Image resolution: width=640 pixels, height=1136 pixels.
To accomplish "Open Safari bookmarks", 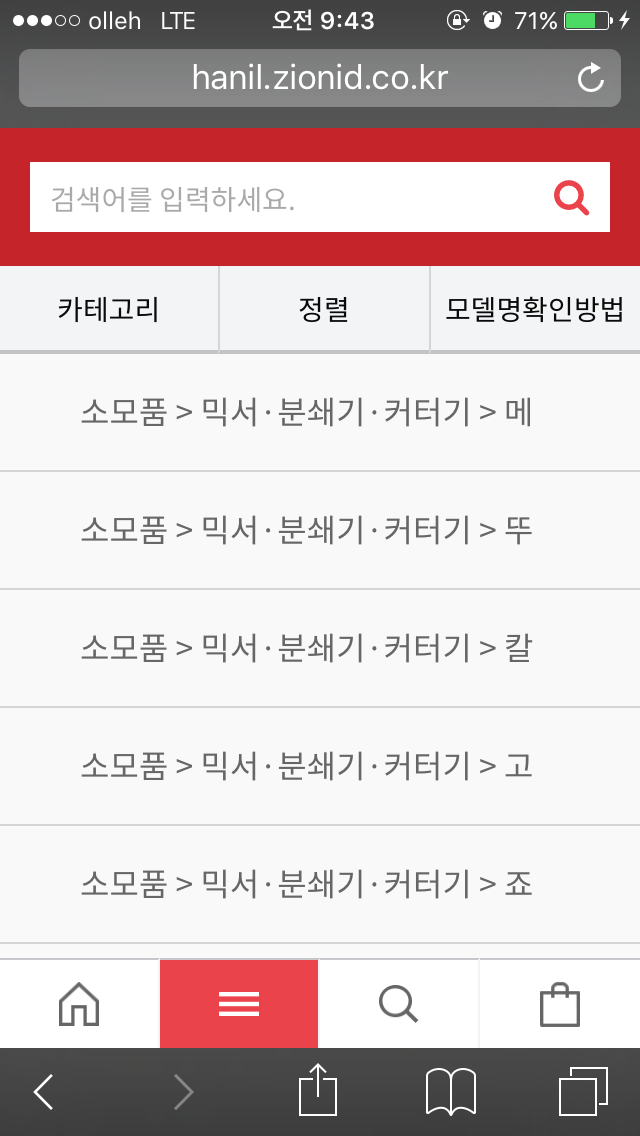I will [x=451, y=1091].
